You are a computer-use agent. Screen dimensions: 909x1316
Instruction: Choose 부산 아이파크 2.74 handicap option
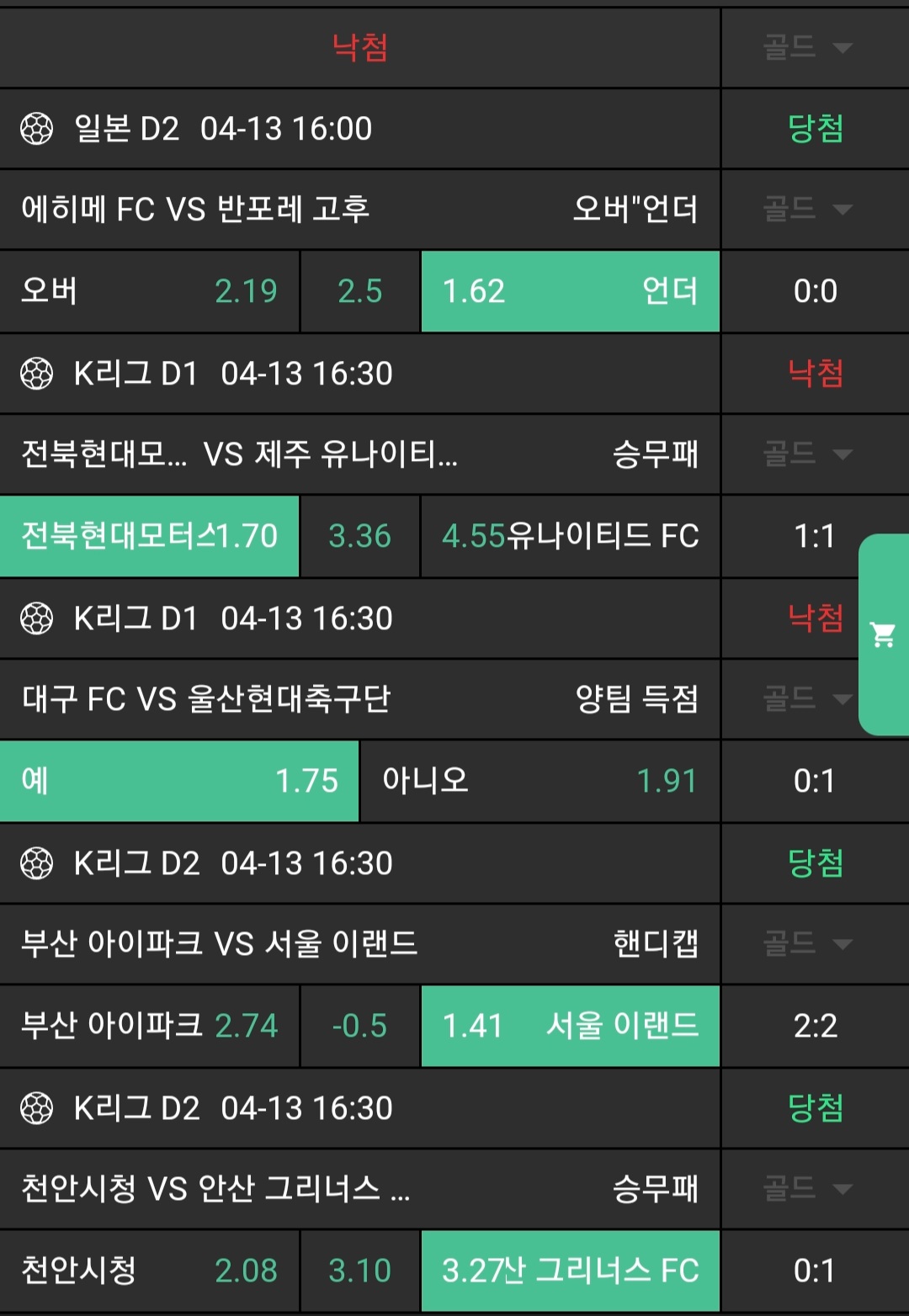pos(149,1026)
